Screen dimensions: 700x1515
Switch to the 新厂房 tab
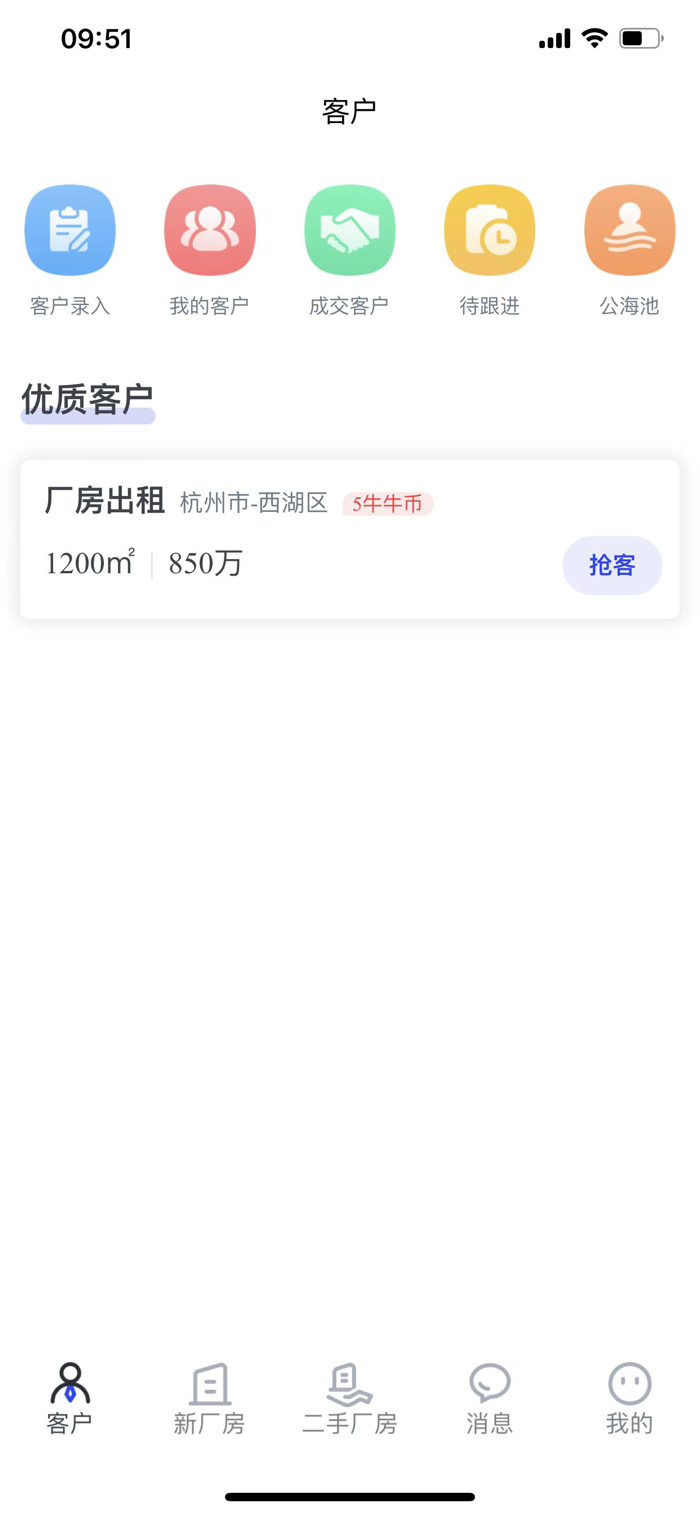[x=209, y=1398]
